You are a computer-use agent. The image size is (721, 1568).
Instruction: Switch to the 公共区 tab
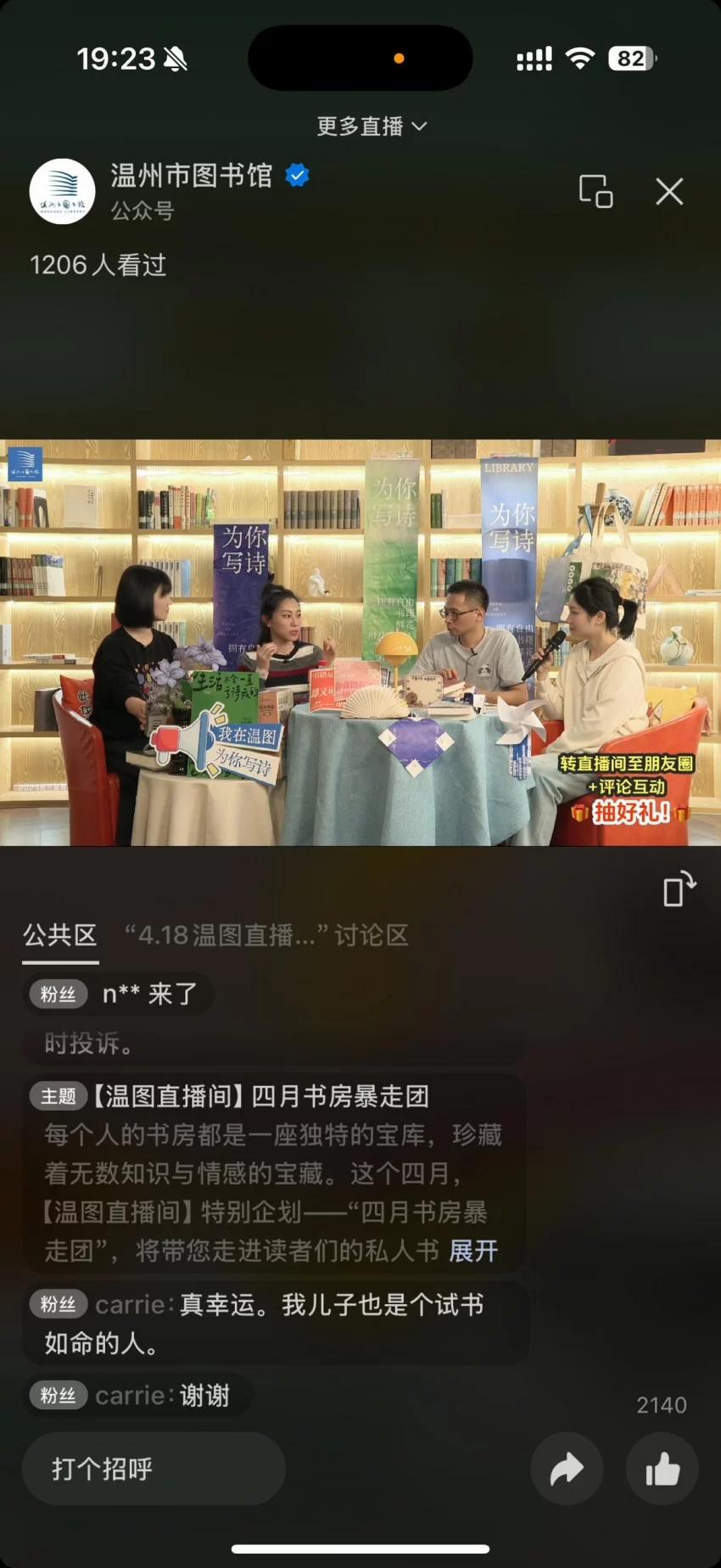tap(59, 934)
